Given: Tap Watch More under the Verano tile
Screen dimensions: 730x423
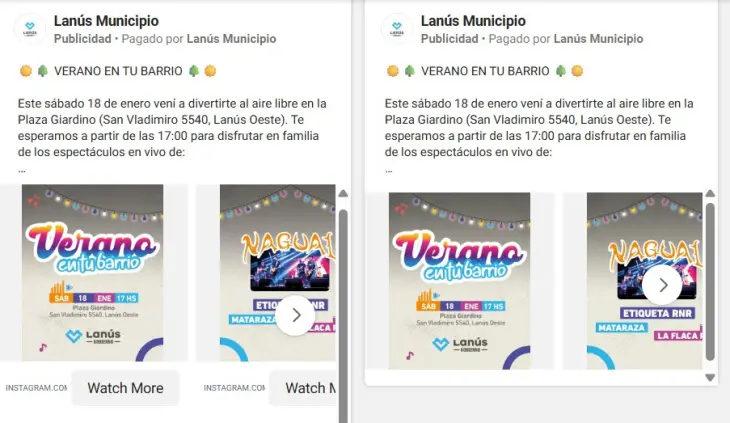Looking at the screenshot, I should pyautogui.click(x=125, y=388).
